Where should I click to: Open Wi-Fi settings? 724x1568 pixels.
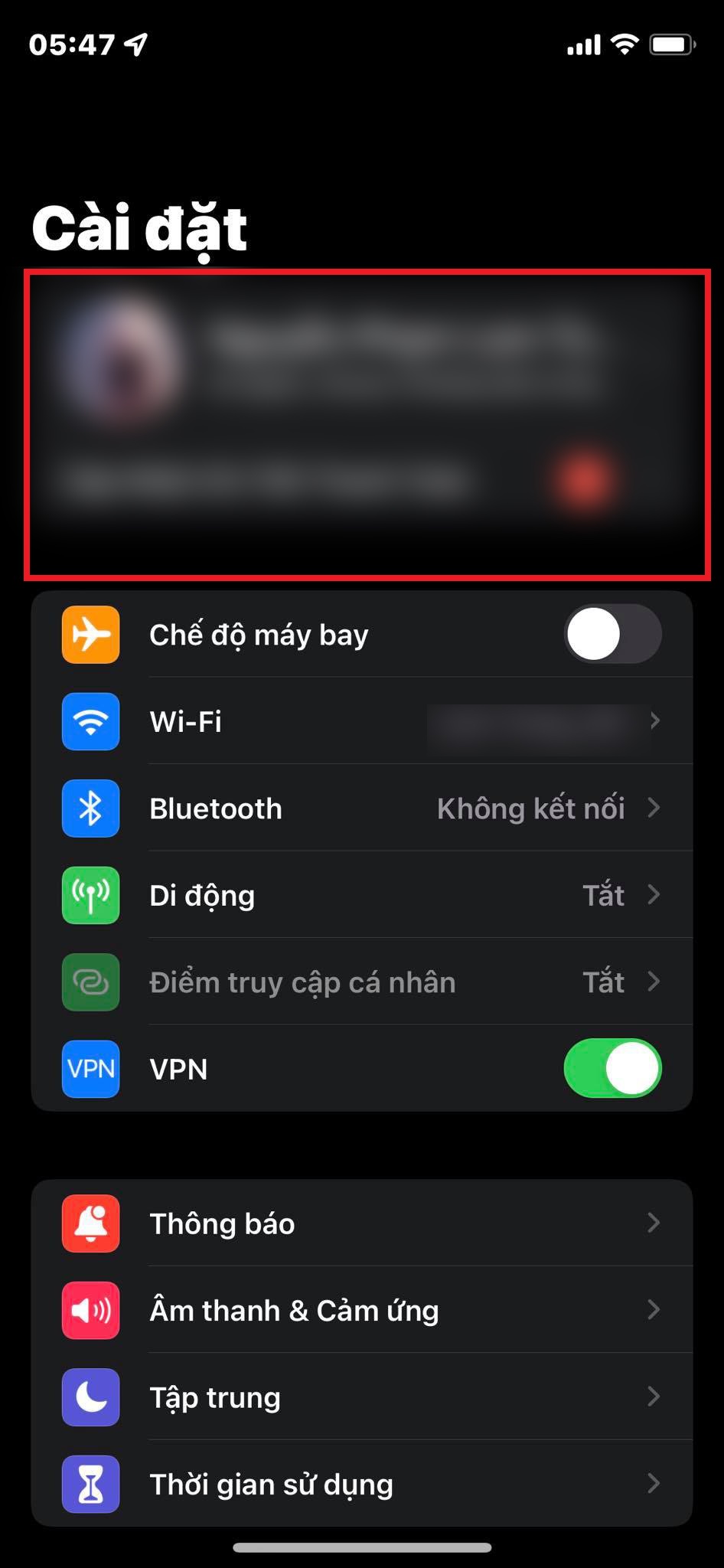[362, 721]
